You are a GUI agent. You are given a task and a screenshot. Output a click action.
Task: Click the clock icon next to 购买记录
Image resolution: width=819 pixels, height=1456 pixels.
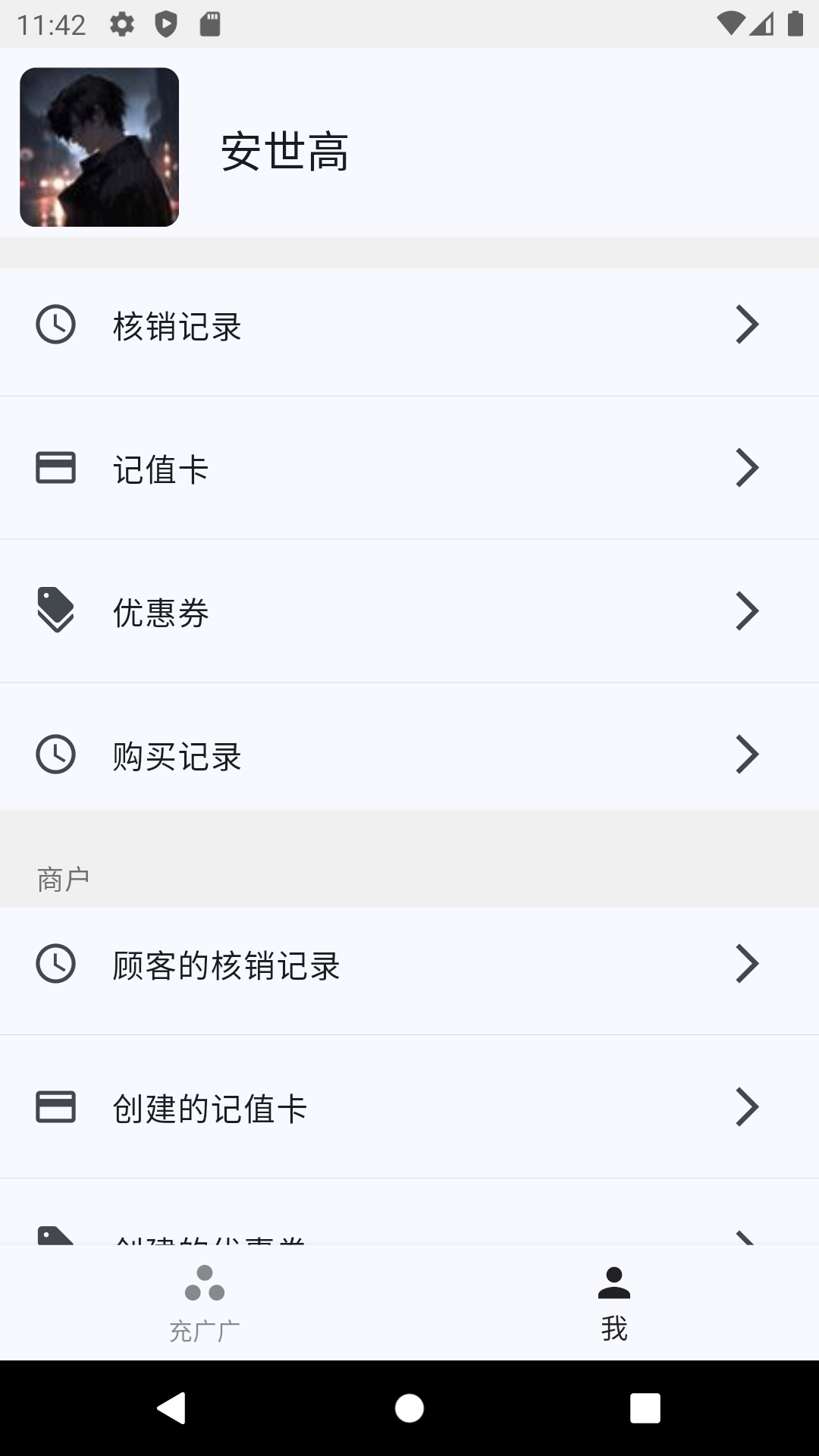click(x=54, y=754)
